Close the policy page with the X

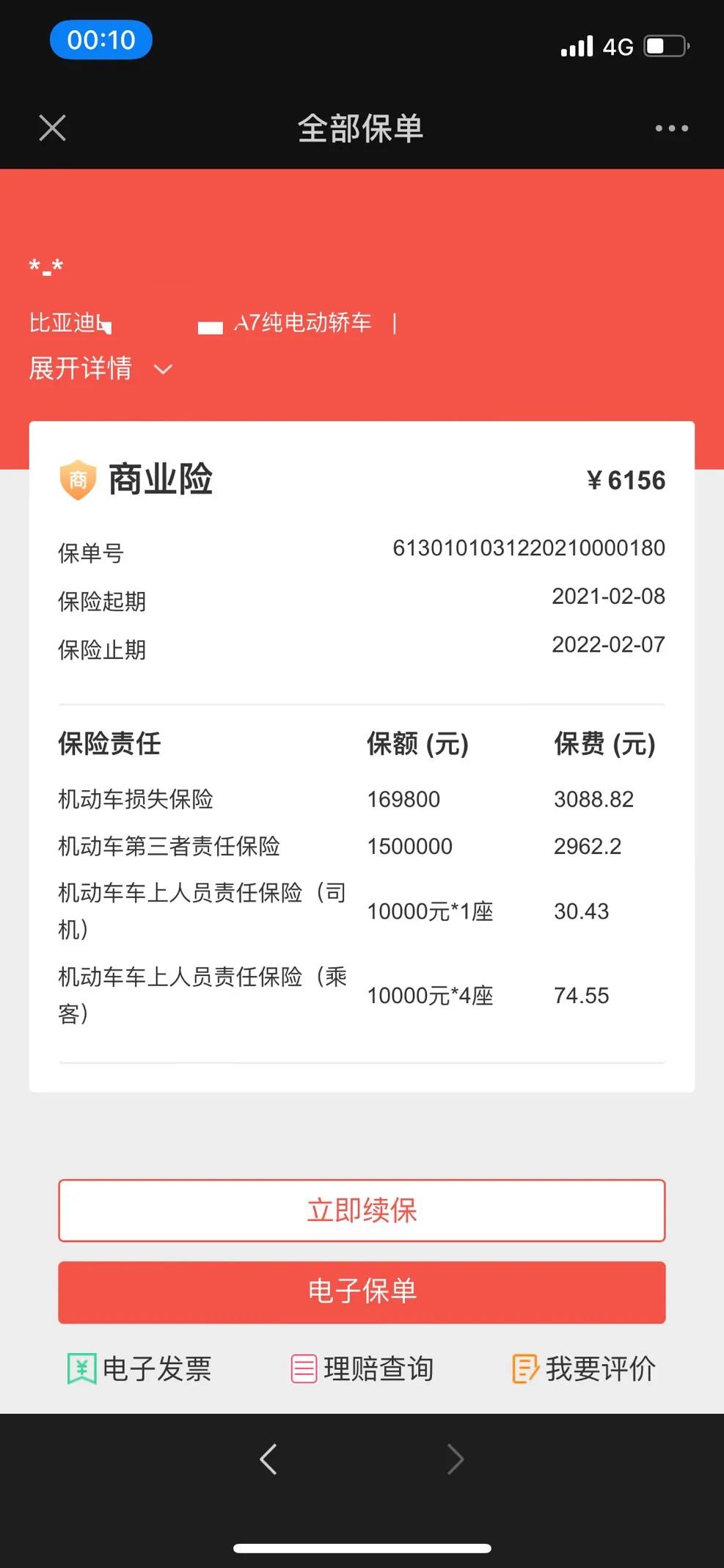(x=51, y=127)
